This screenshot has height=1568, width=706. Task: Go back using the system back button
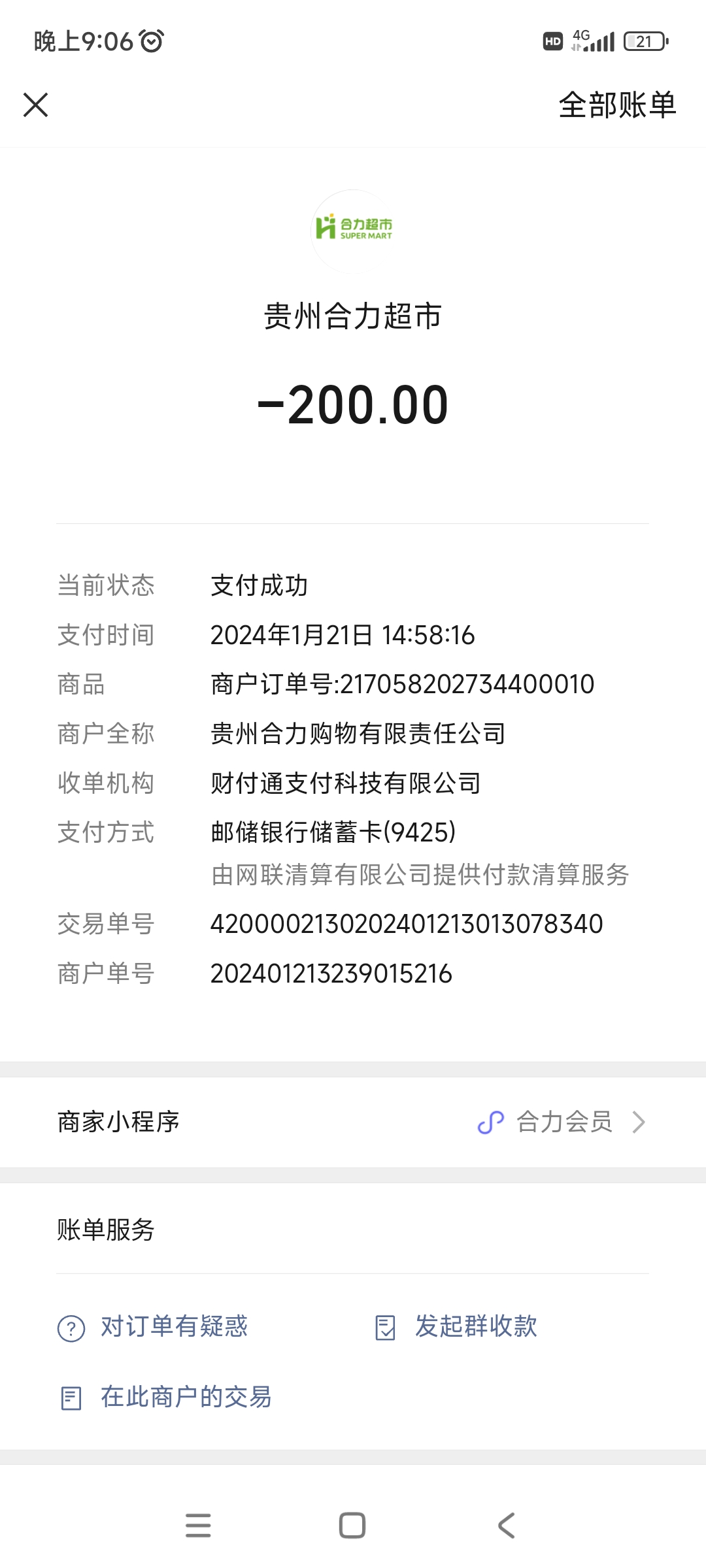(507, 1526)
